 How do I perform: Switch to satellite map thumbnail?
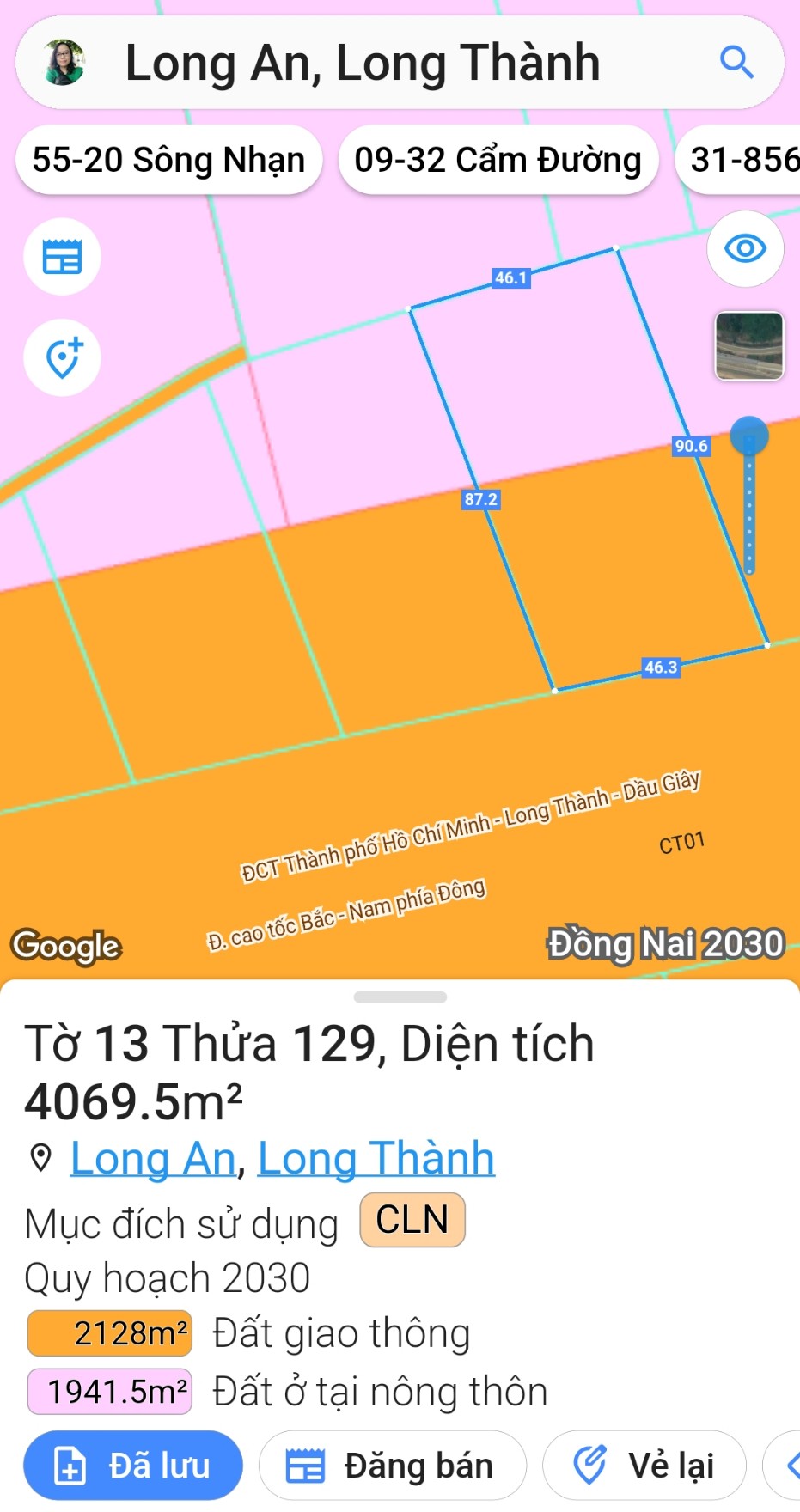pos(748,345)
